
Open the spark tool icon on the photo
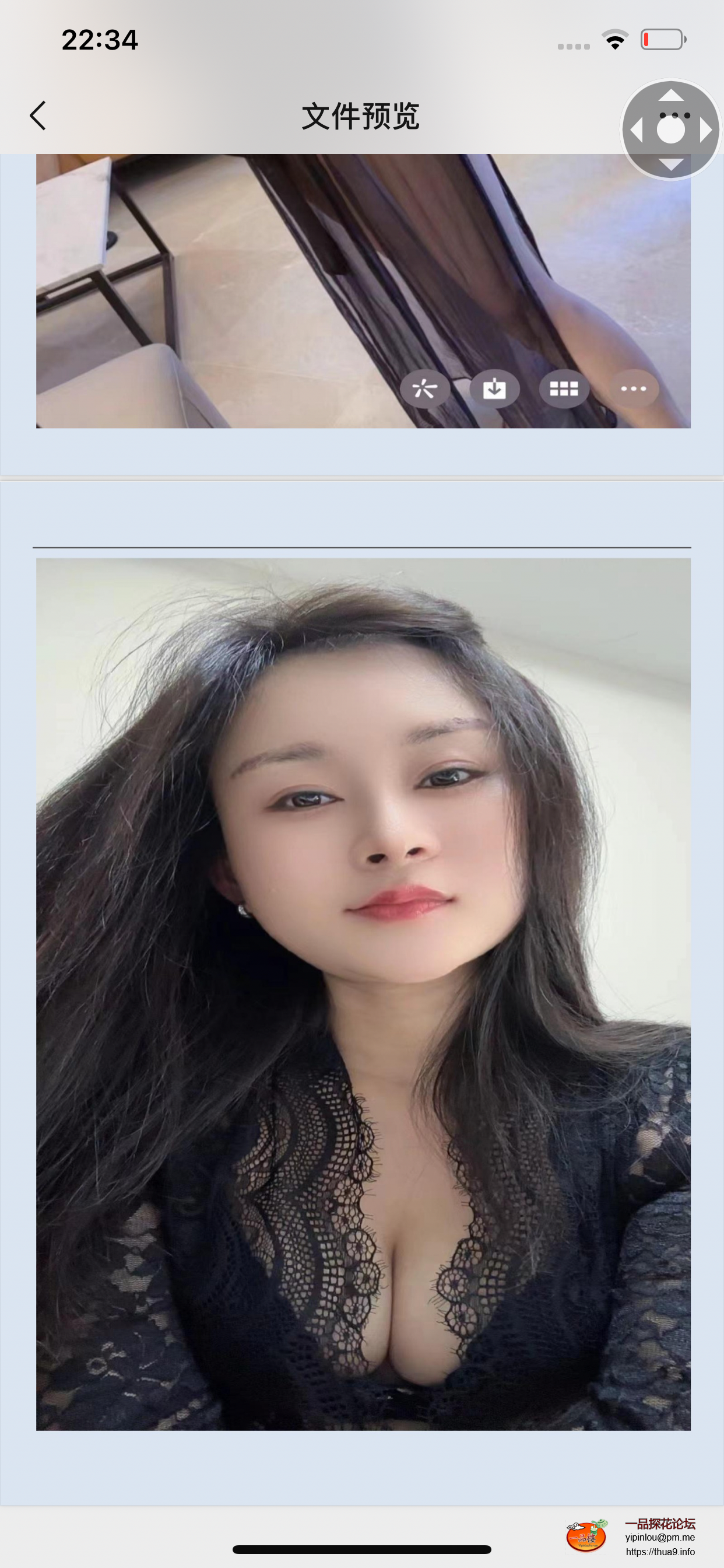(425, 388)
